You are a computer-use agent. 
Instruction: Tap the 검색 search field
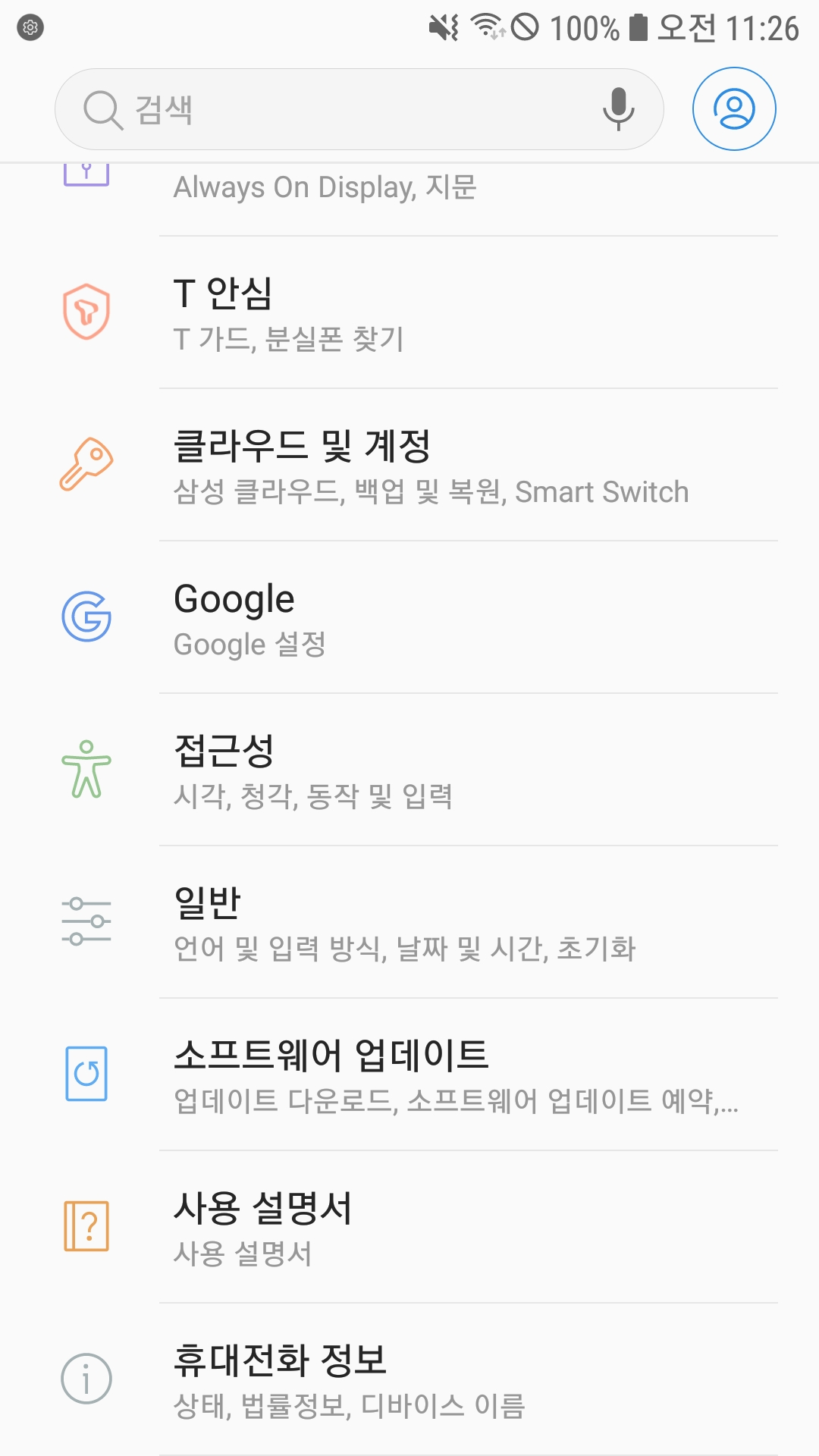[x=359, y=109]
